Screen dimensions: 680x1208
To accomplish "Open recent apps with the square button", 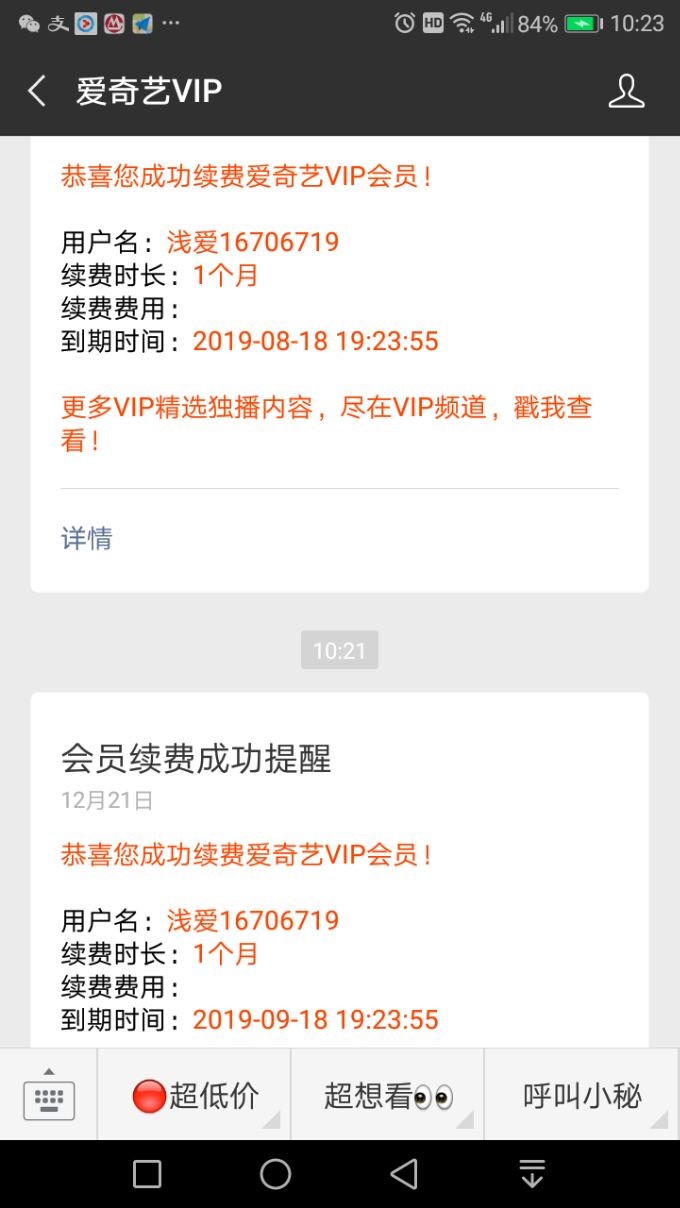I will pos(147,1174).
